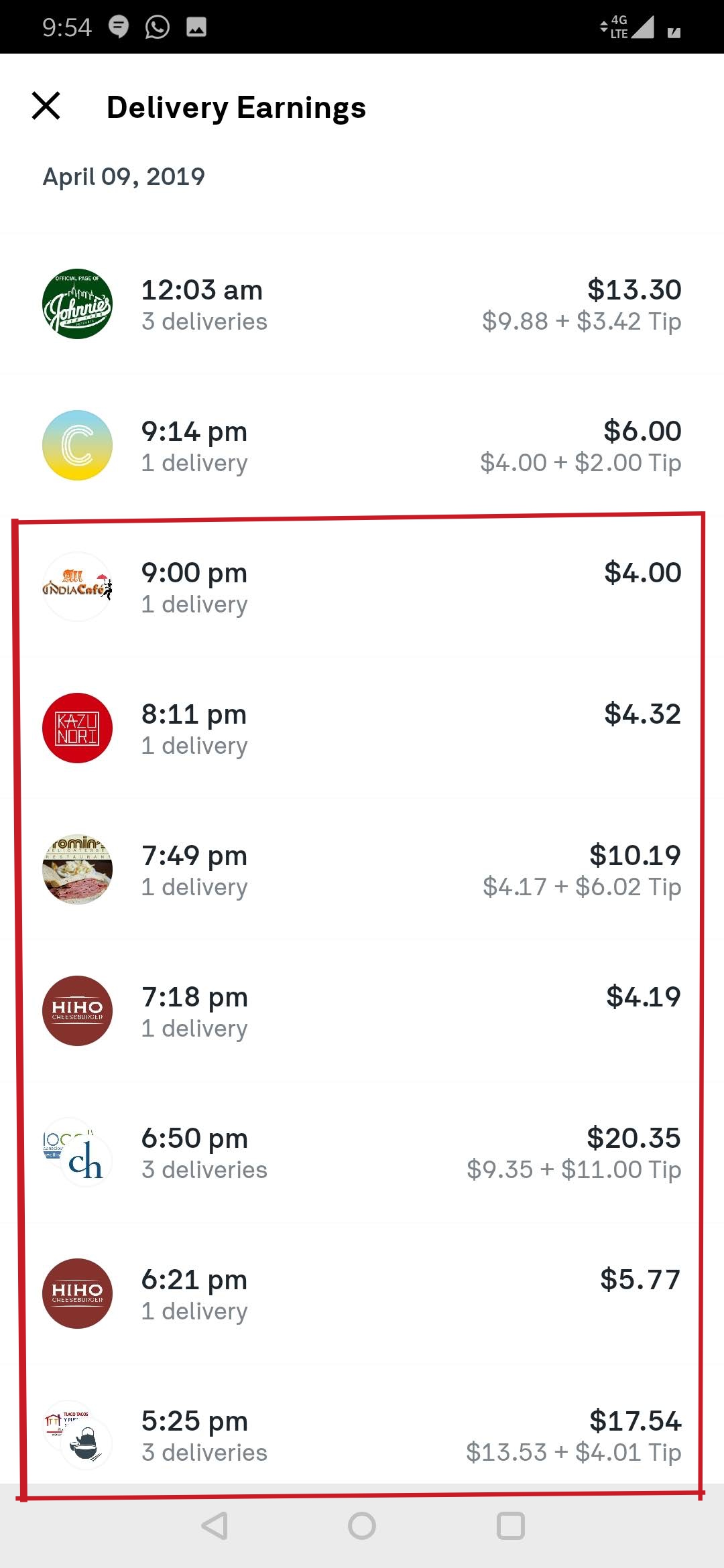Tap the All India Café icon

[x=77, y=587]
